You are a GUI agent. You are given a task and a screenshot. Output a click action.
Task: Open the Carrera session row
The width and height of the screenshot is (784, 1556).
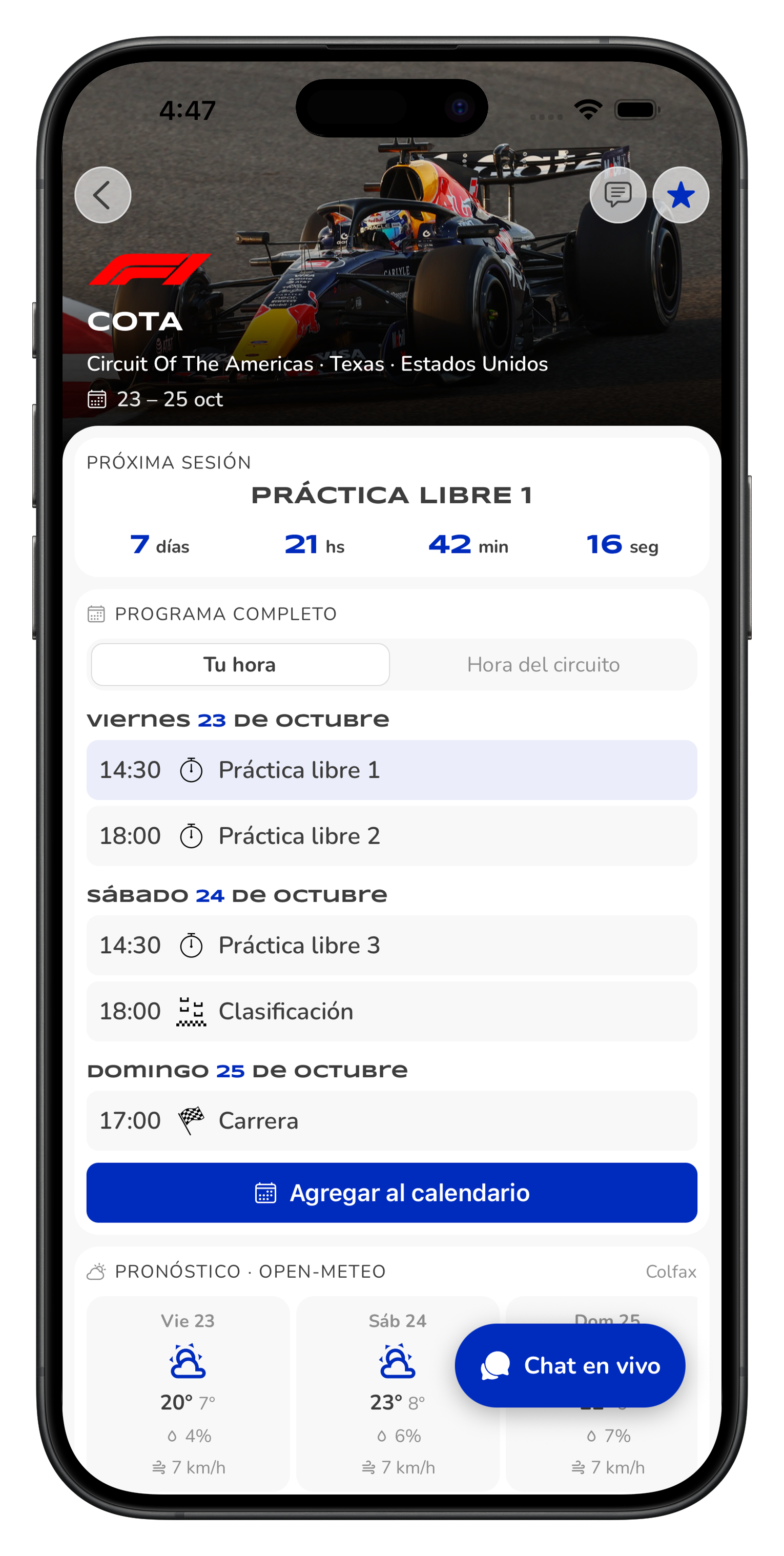tap(391, 1120)
